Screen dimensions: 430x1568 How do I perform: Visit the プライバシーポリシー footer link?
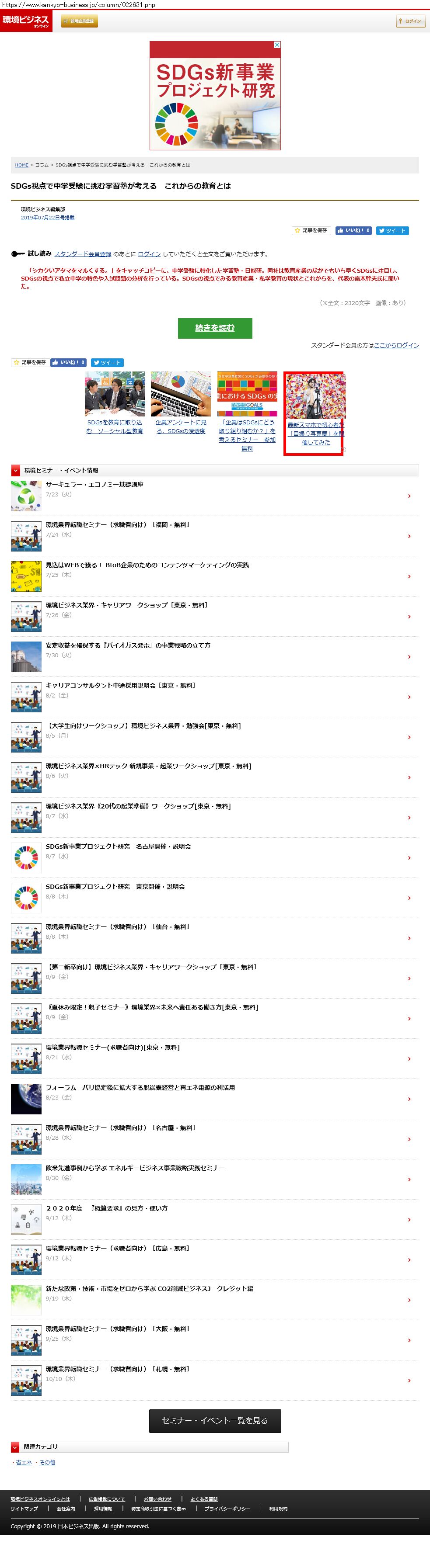point(227,1509)
